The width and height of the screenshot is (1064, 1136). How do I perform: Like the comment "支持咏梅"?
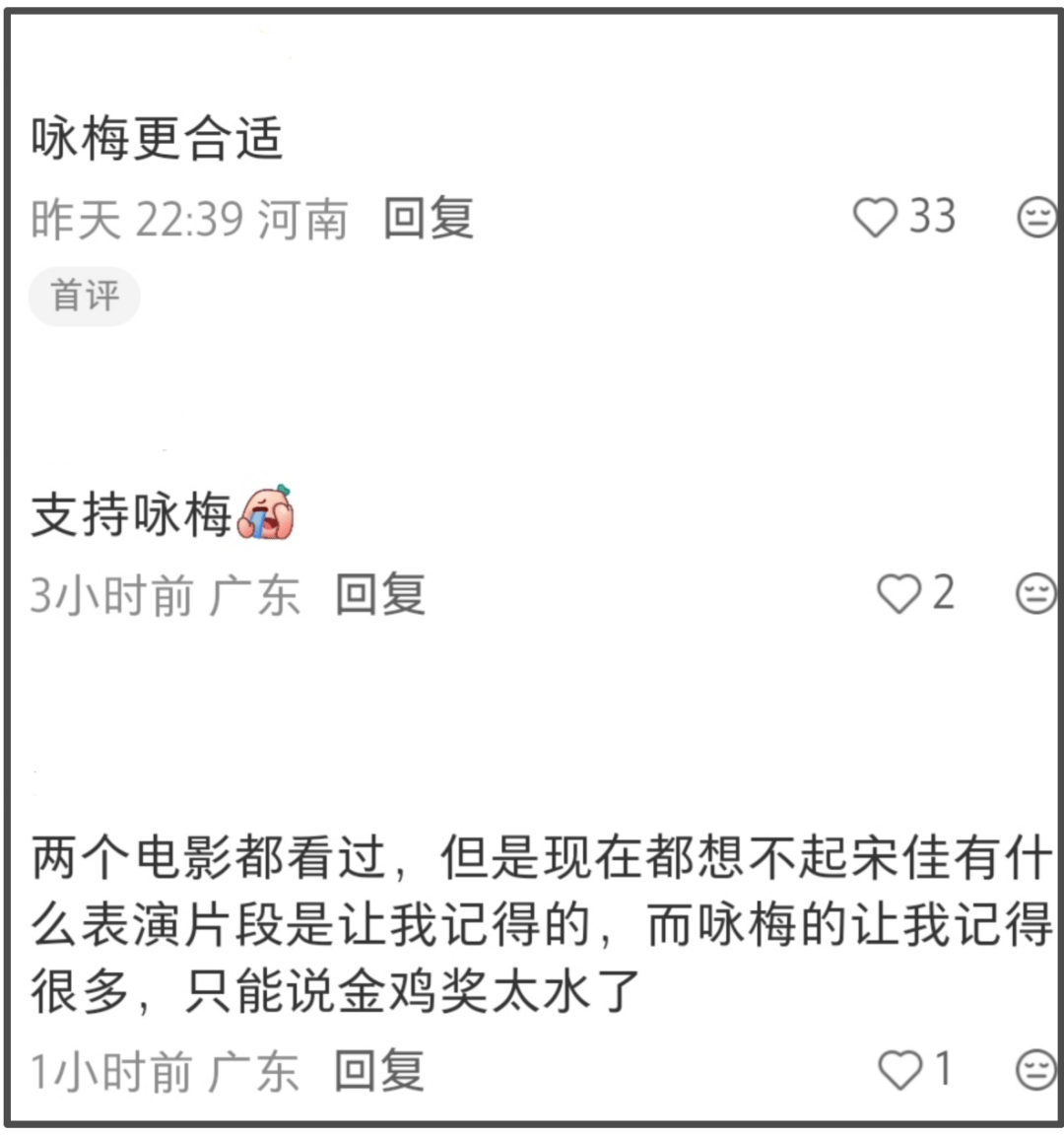coord(898,595)
